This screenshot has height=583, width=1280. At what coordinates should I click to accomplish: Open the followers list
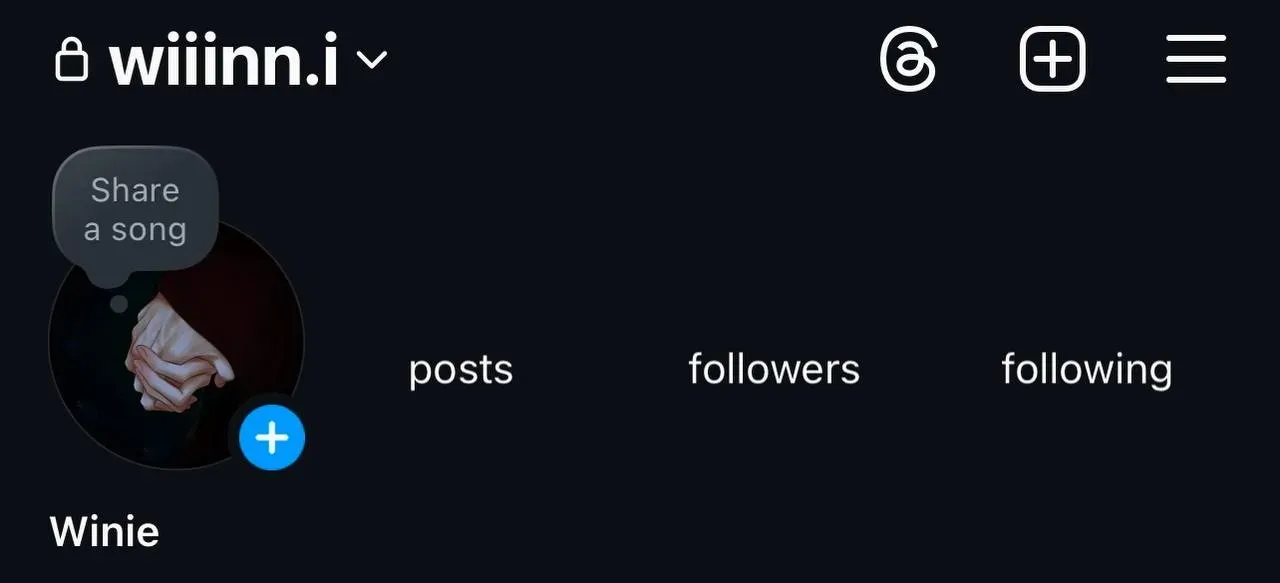point(774,369)
